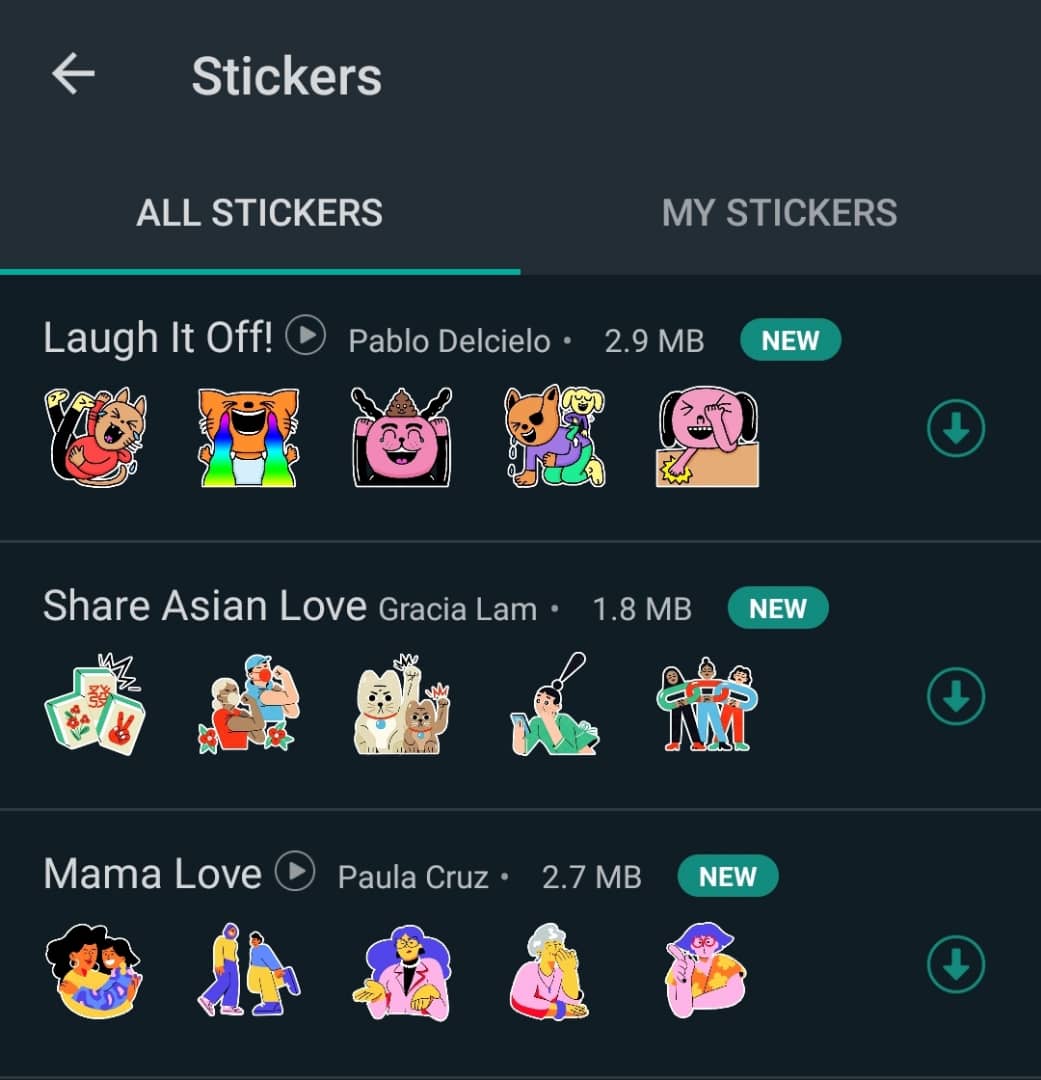Open the Laugh It Off! pack details
1041x1080 pixels.
pyautogui.click(x=158, y=339)
